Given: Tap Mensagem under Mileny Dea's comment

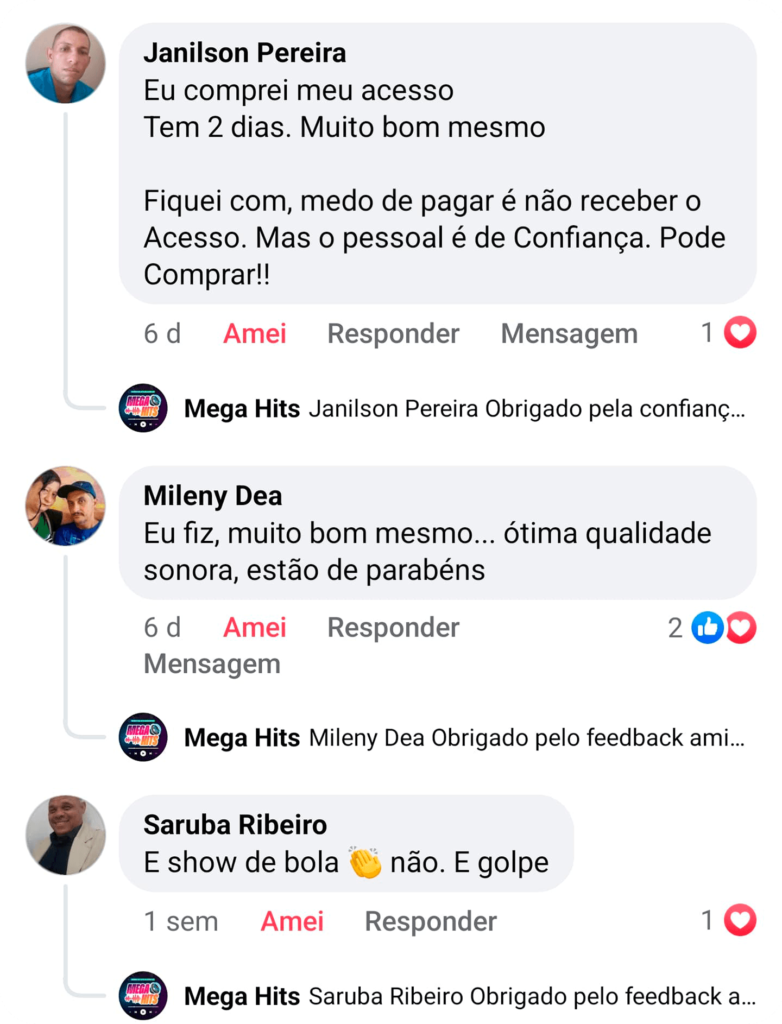Looking at the screenshot, I should [212, 664].
